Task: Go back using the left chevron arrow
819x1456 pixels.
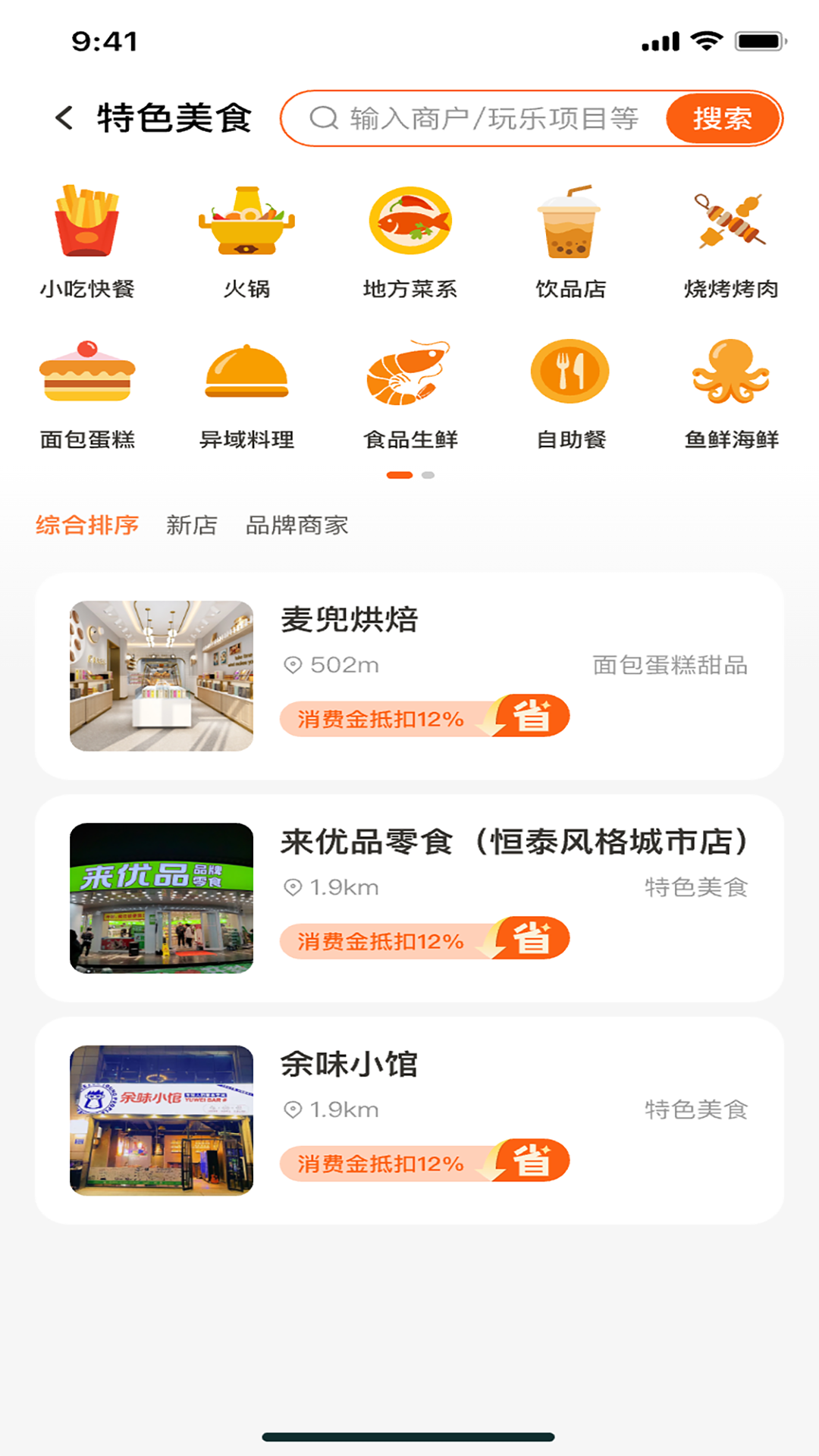Action: 64,118
